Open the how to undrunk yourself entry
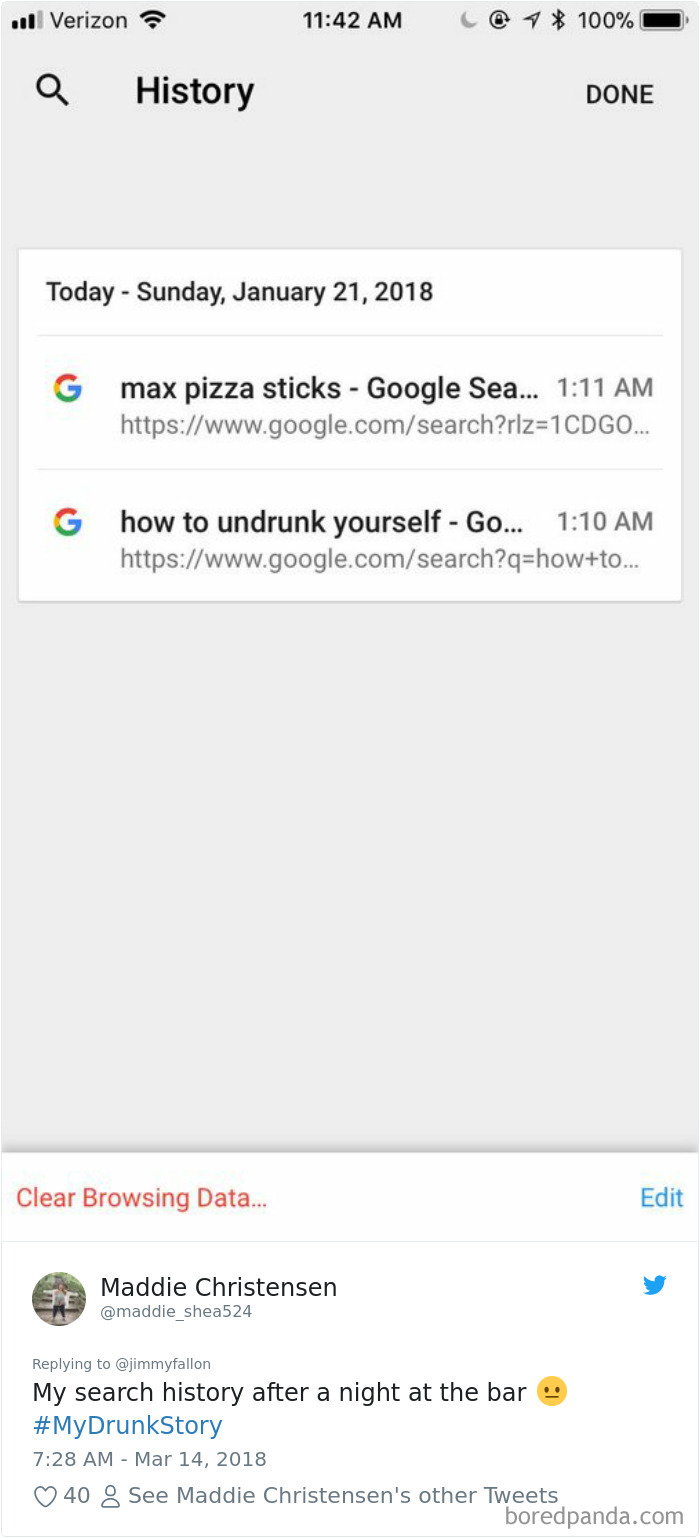The width and height of the screenshot is (700, 1538). 350,536
